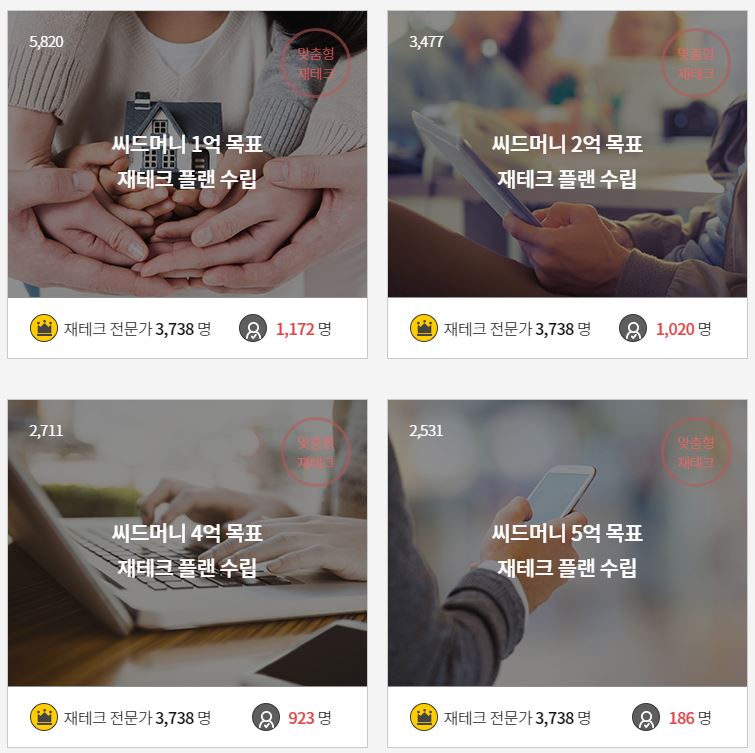Viewport: 755px width, 753px height.
Task: Open the 씨드머니 2억 목표 plan card
Action: pos(567,162)
